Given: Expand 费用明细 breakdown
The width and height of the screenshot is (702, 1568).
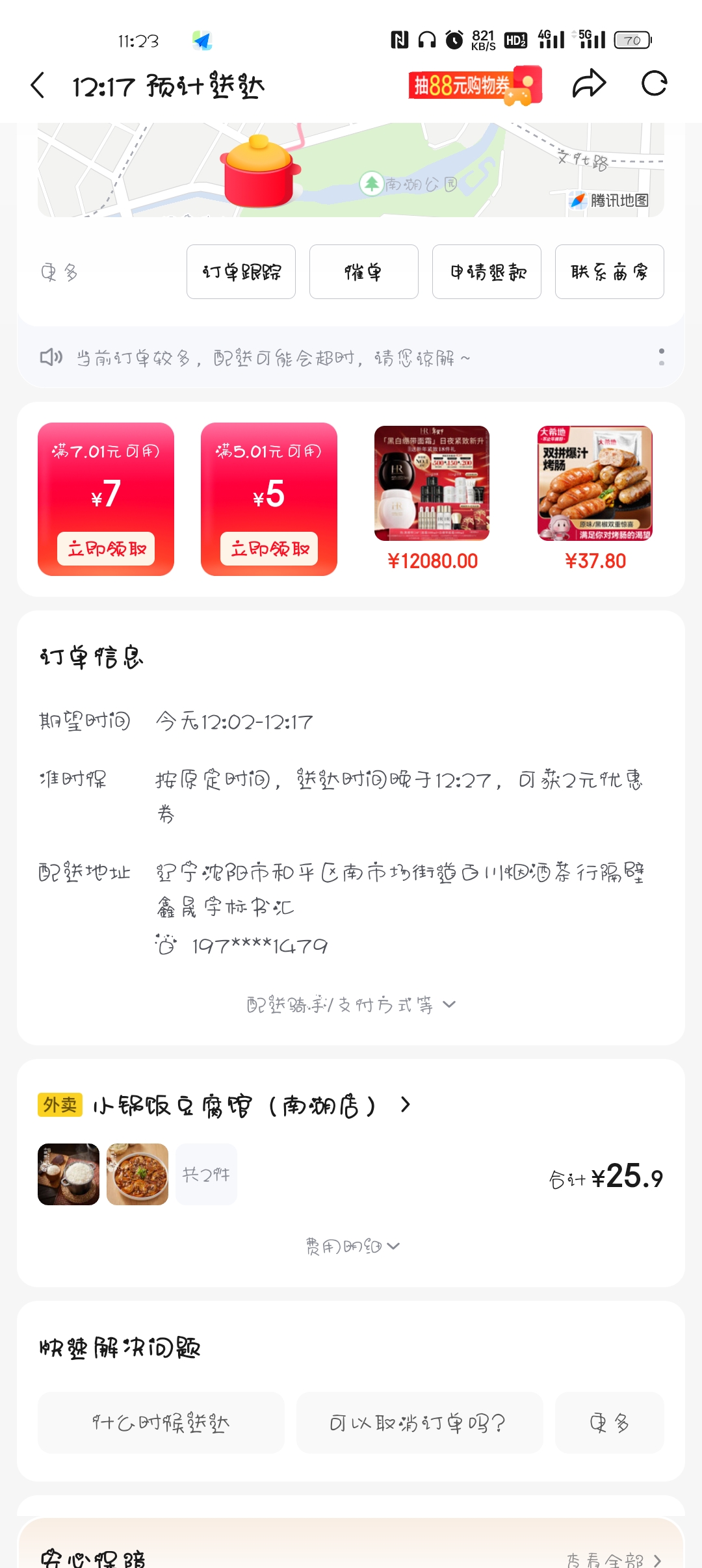Looking at the screenshot, I should pyautogui.click(x=352, y=1246).
